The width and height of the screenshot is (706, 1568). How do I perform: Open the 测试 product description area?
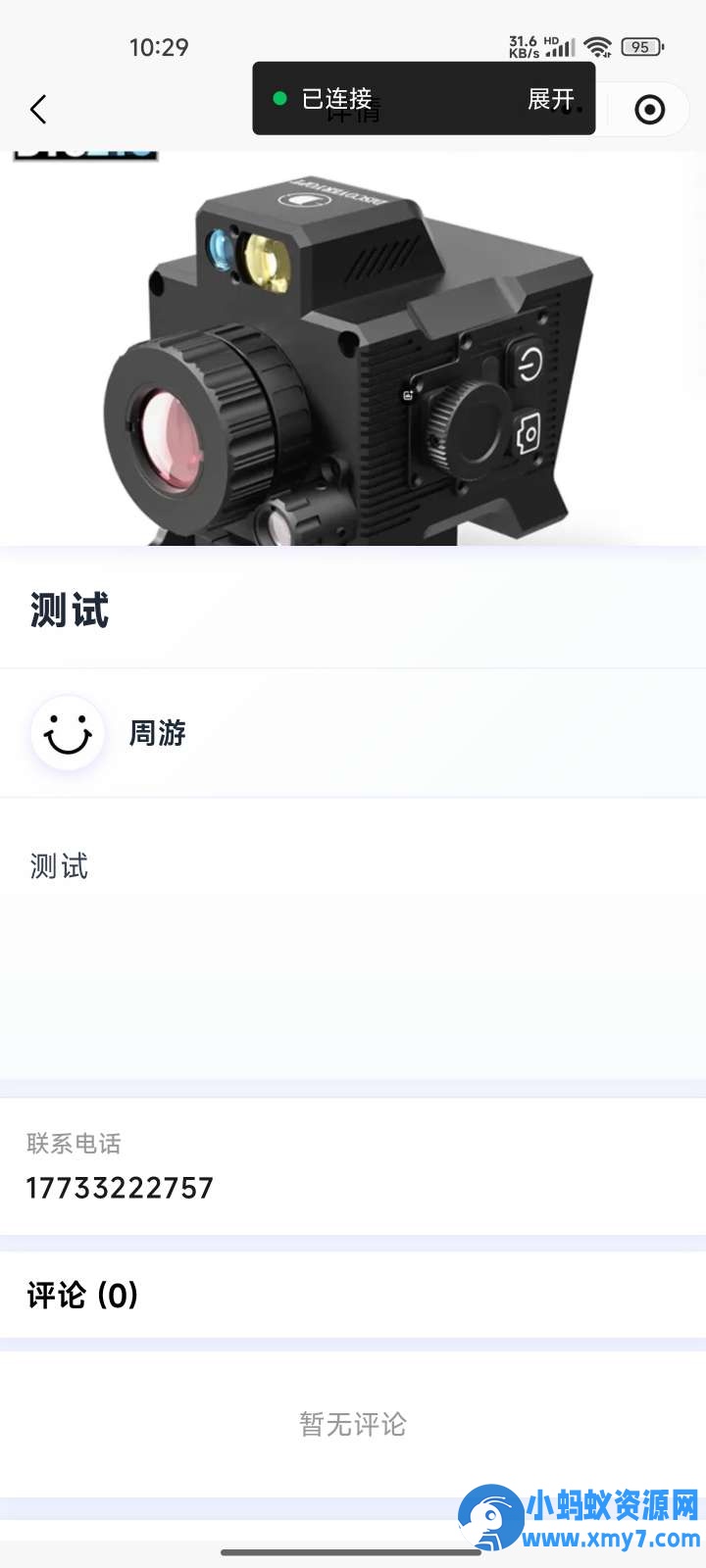click(57, 866)
